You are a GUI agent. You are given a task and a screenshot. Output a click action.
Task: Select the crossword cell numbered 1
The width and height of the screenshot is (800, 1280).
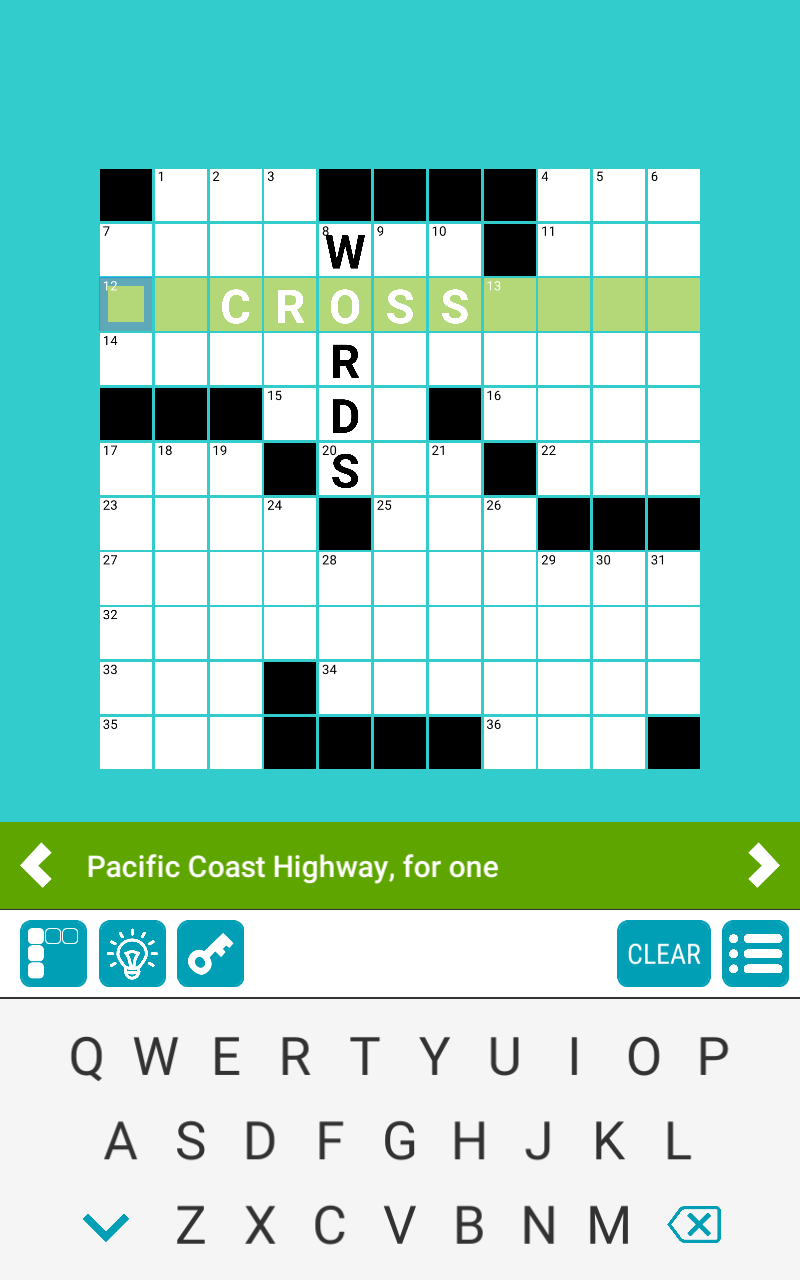point(181,195)
